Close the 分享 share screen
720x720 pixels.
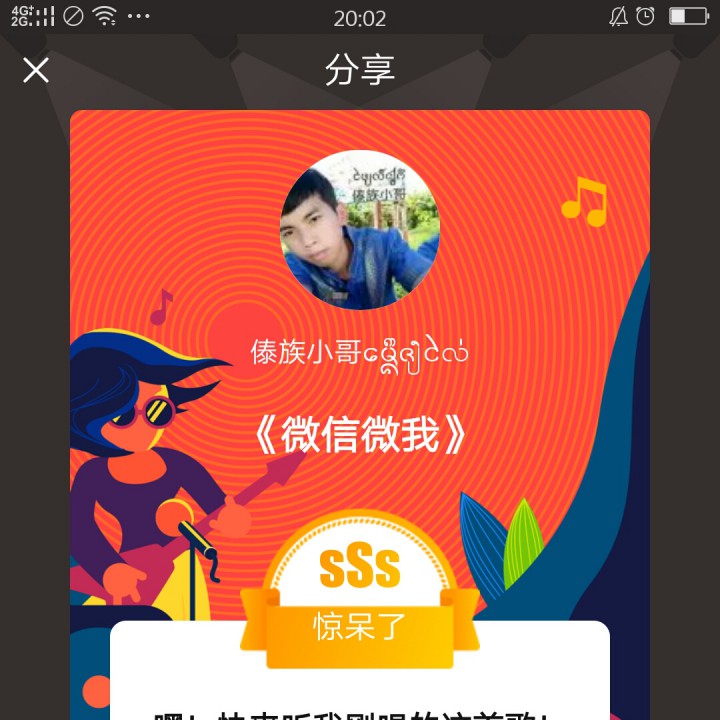(36, 70)
